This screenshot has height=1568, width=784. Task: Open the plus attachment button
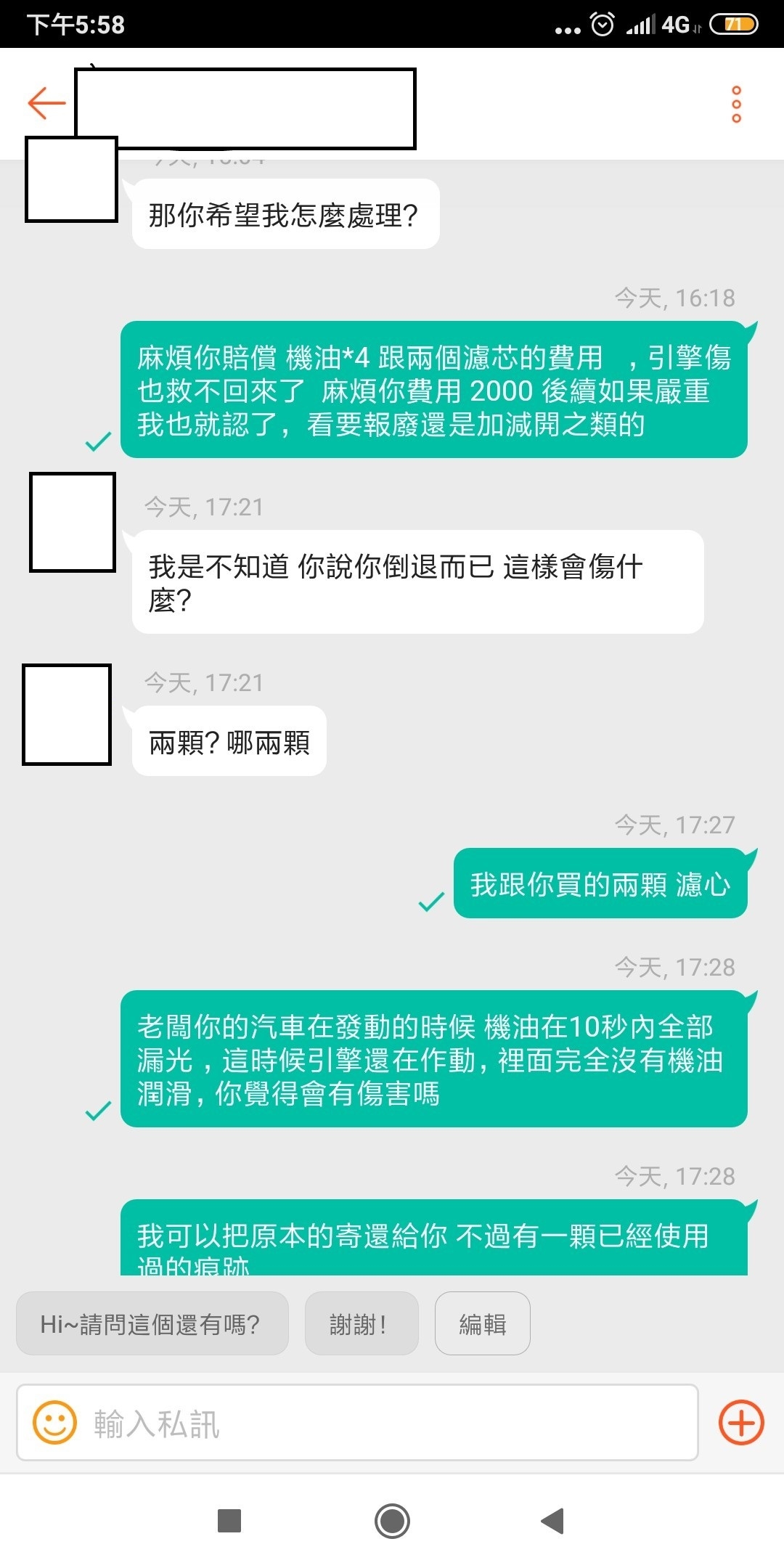[740, 1423]
